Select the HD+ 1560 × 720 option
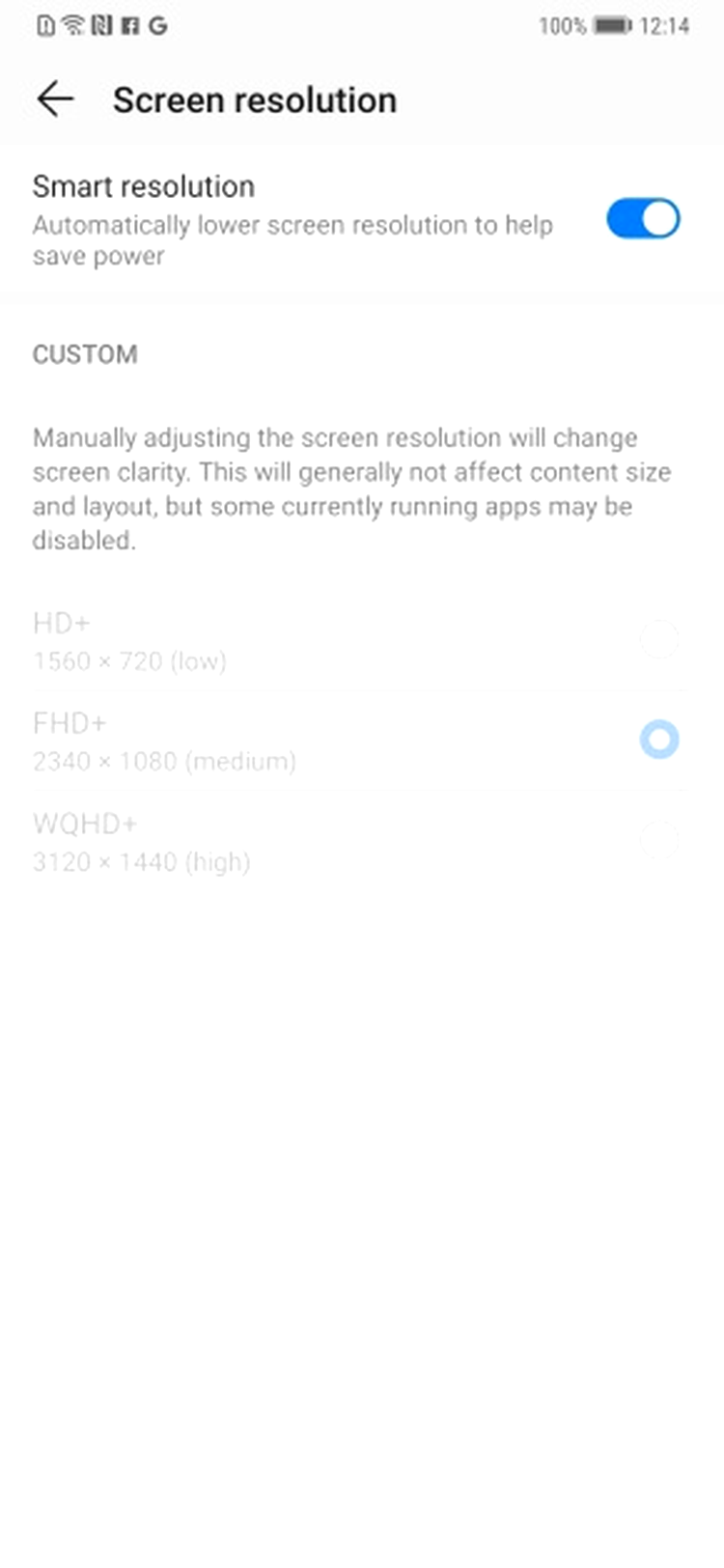 [x=362, y=641]
